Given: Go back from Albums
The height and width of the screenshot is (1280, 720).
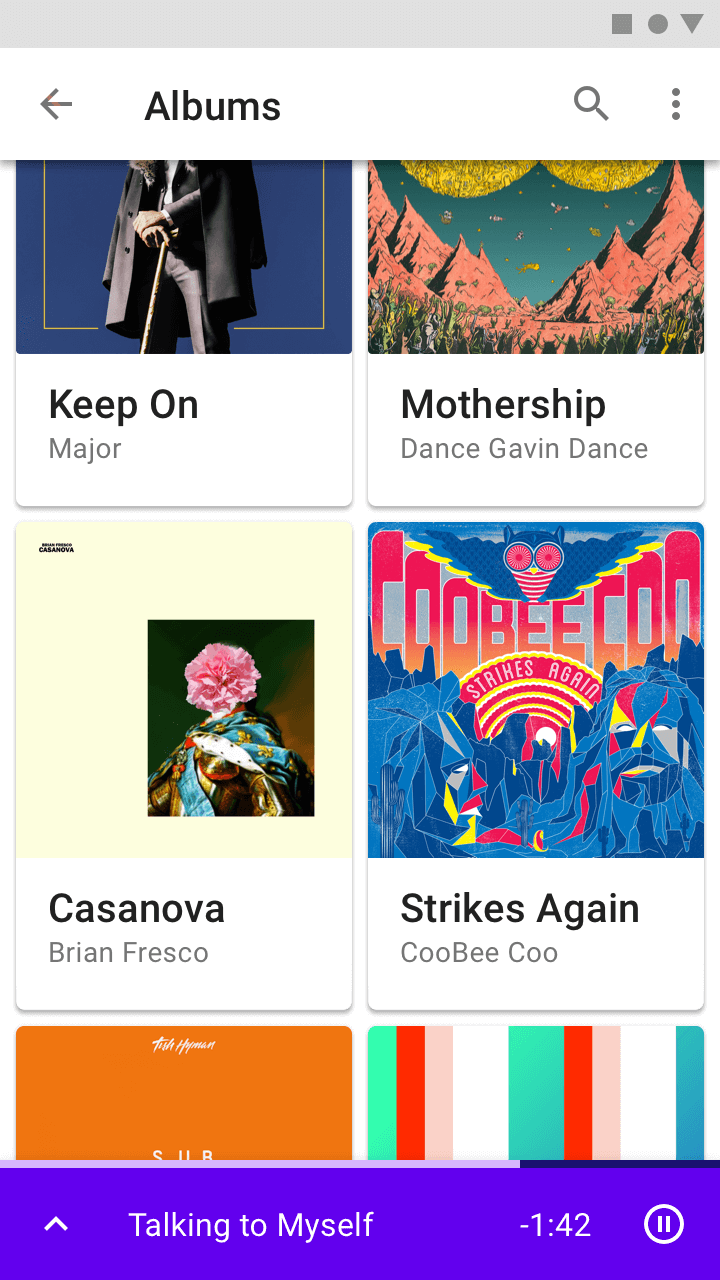Looking at the screenshot, I should 56,104.
